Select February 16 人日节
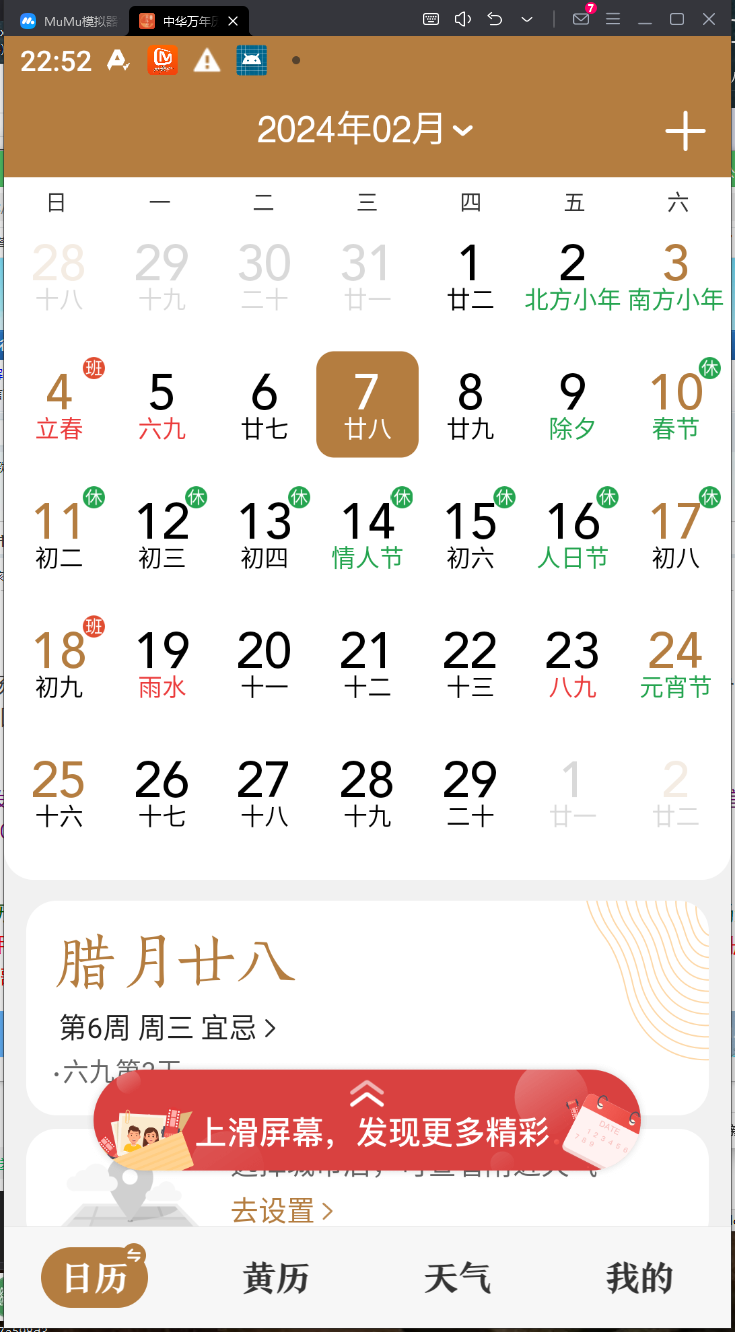 tap(572, 535)
